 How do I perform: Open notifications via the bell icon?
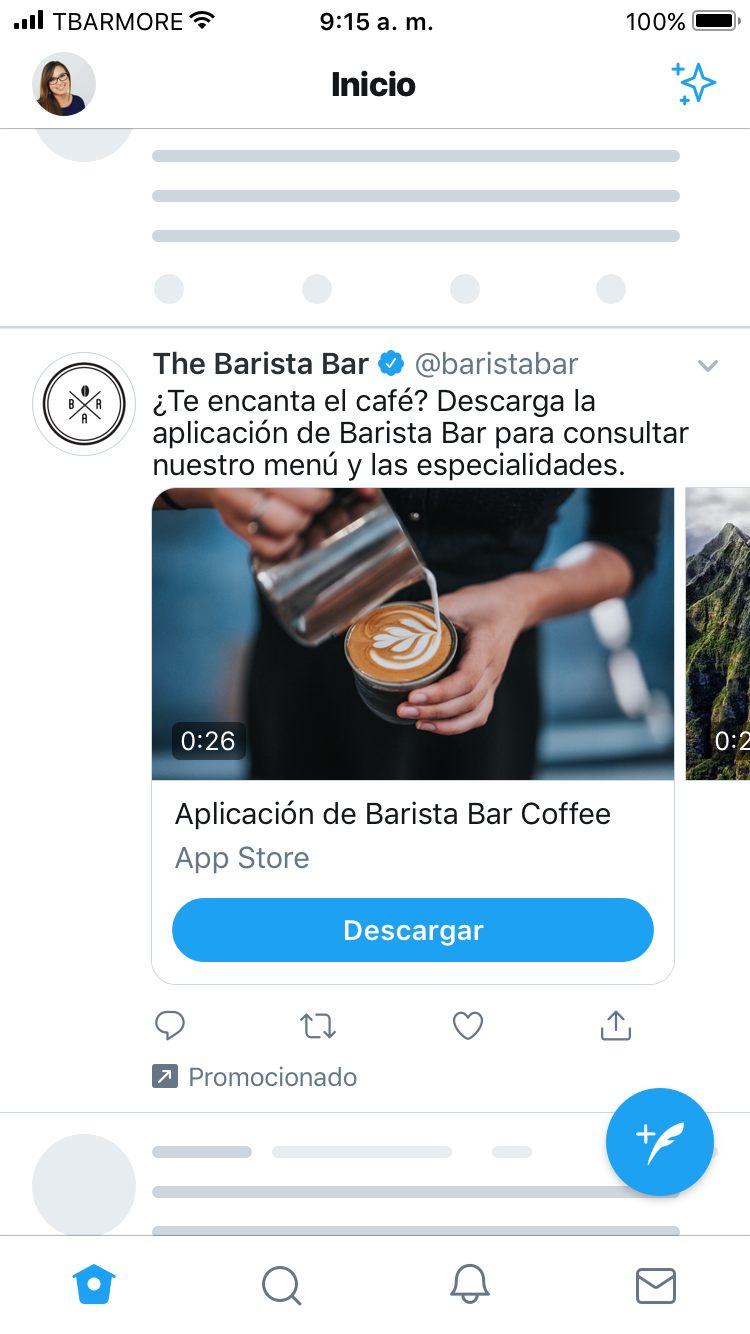tap(468, 1286)
